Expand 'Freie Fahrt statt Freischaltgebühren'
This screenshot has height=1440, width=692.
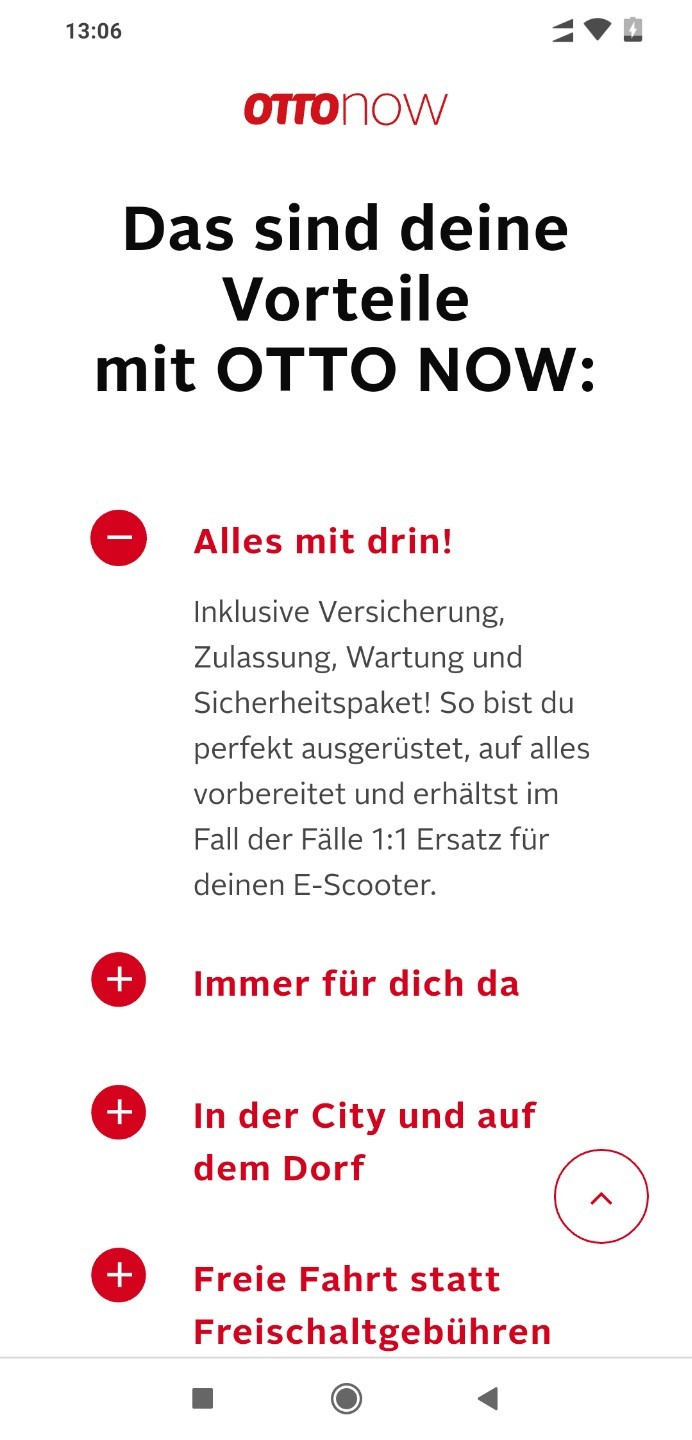(x=118, y=1275)
